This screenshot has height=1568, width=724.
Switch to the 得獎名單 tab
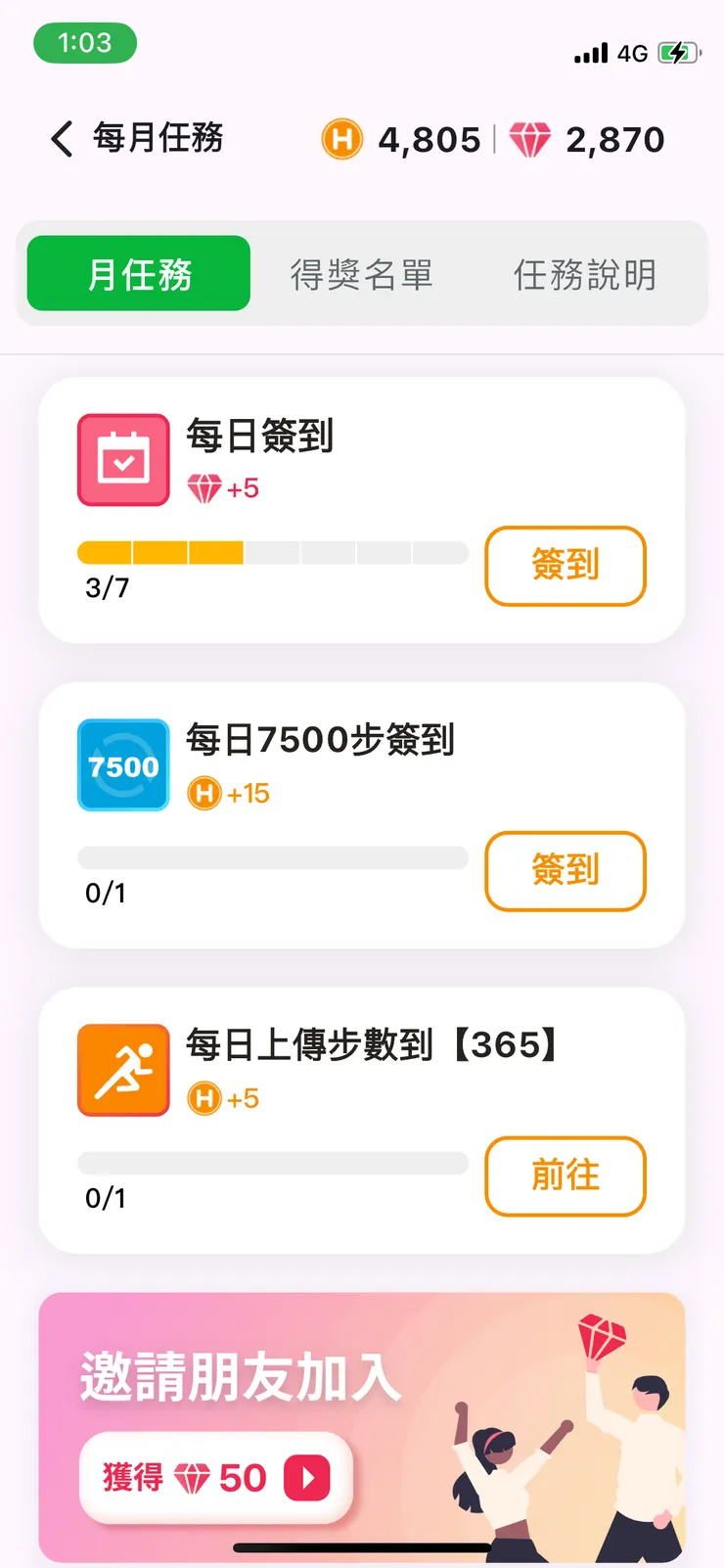(363, 274)
